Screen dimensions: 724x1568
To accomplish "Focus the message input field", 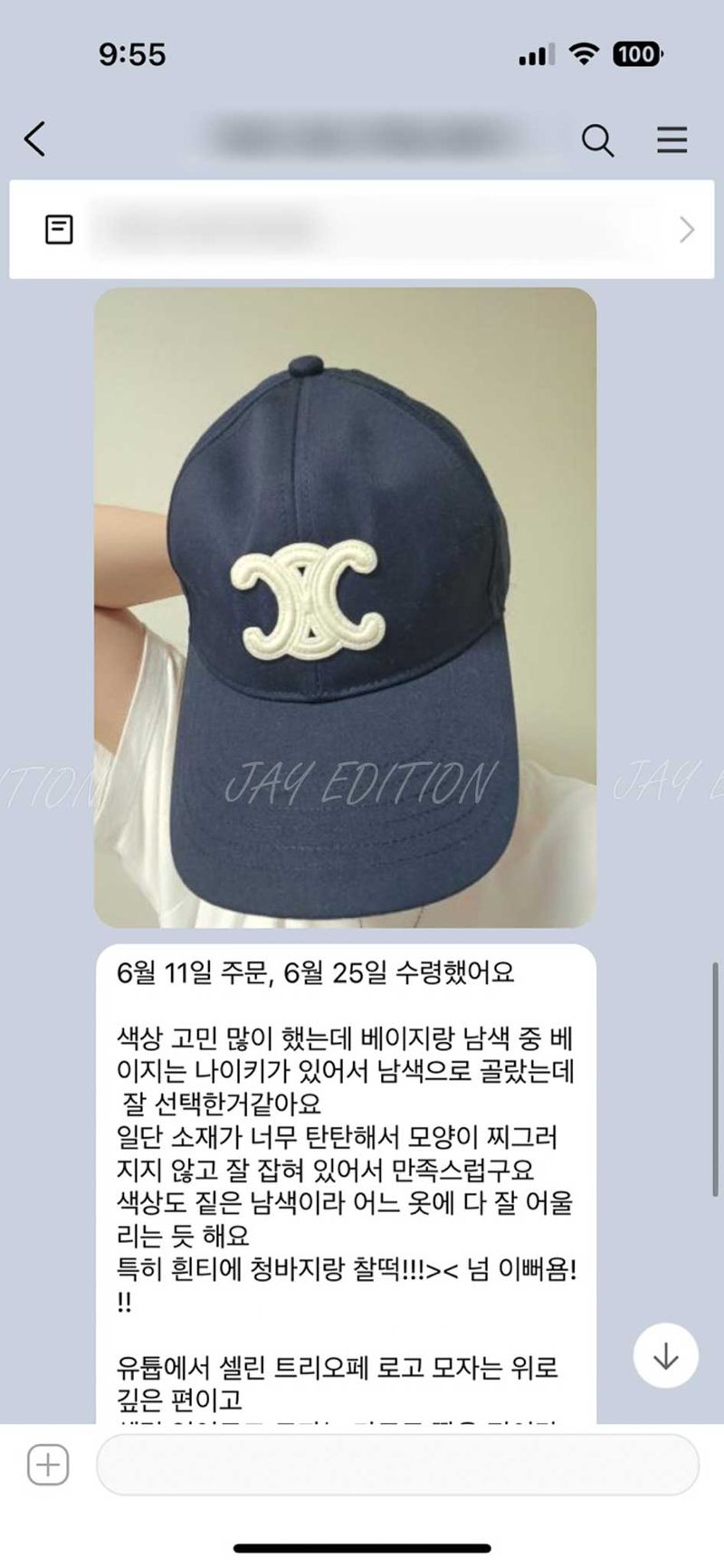I will pyautogui.click(x=396, y=1464).
